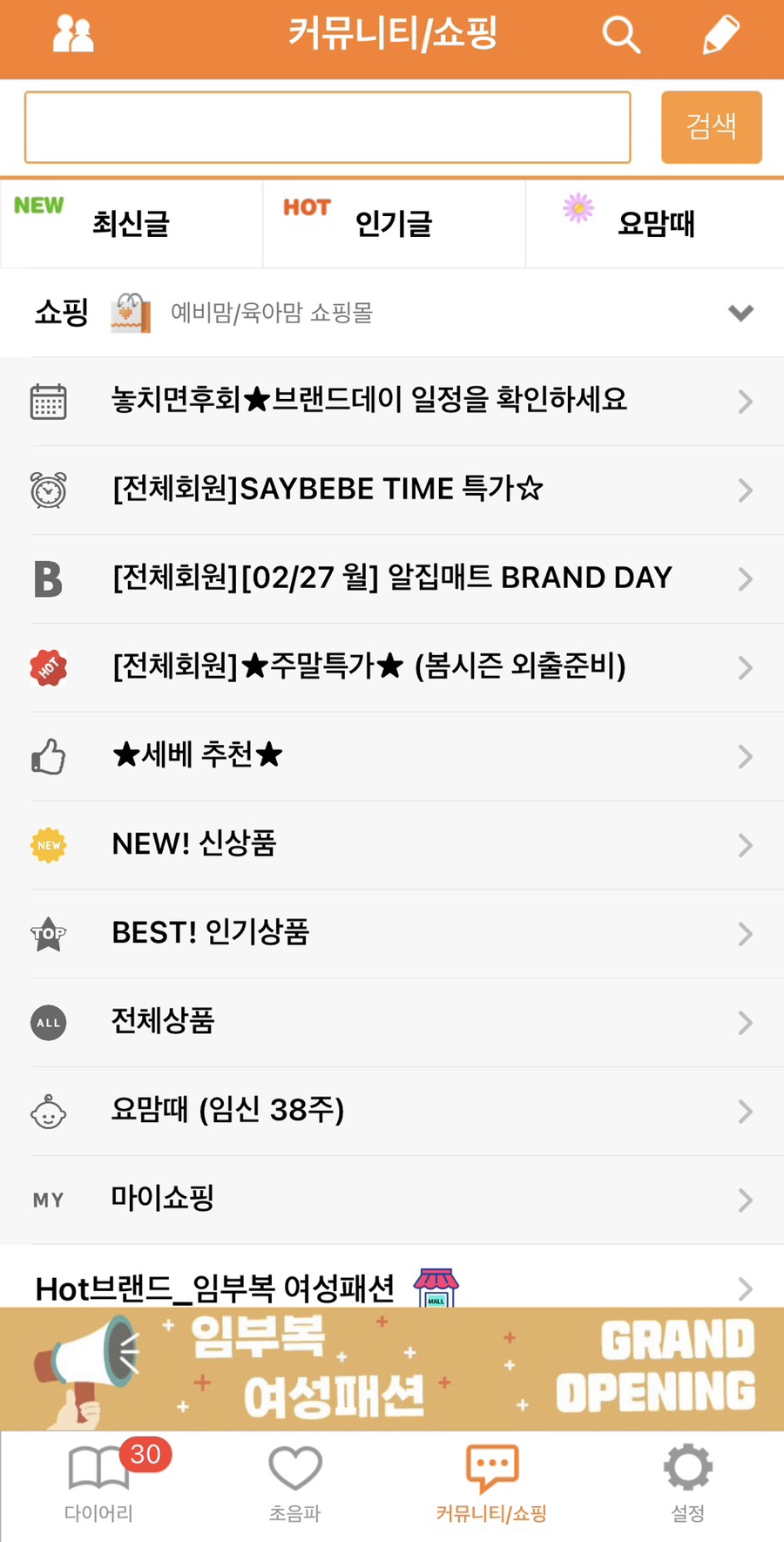The height and width of the screenshot is (1542, 784).
Task: Open the friends icon in header
Action: [x=73, y=35]
